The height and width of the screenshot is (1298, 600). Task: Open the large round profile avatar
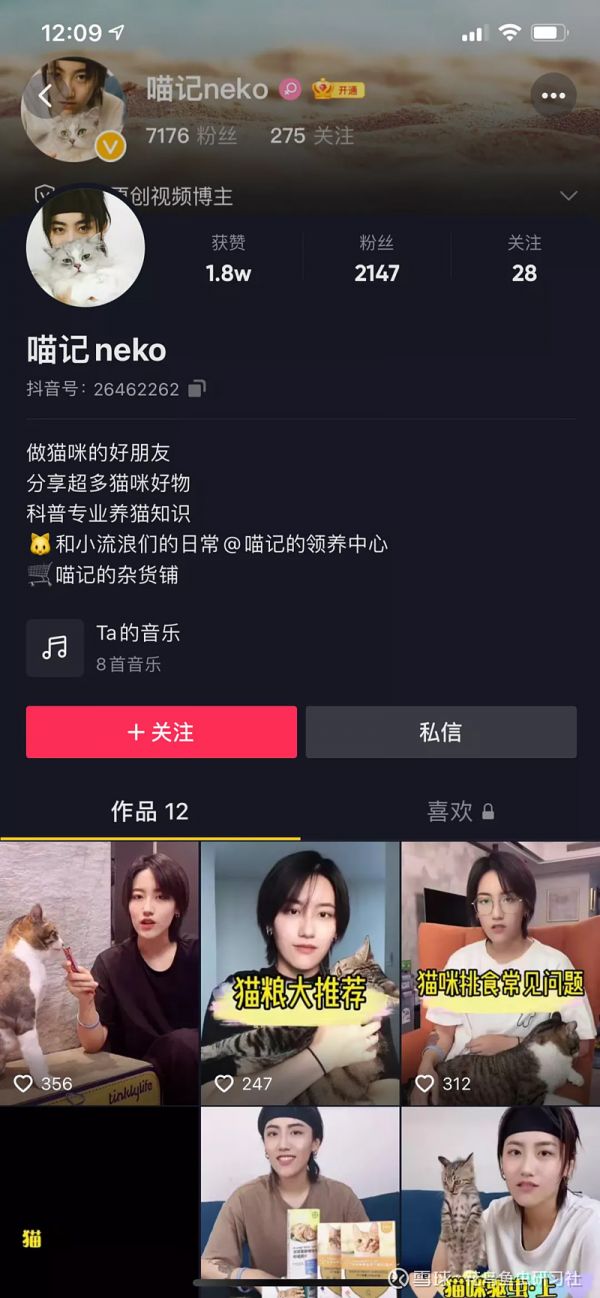click(x=85, y=247)
